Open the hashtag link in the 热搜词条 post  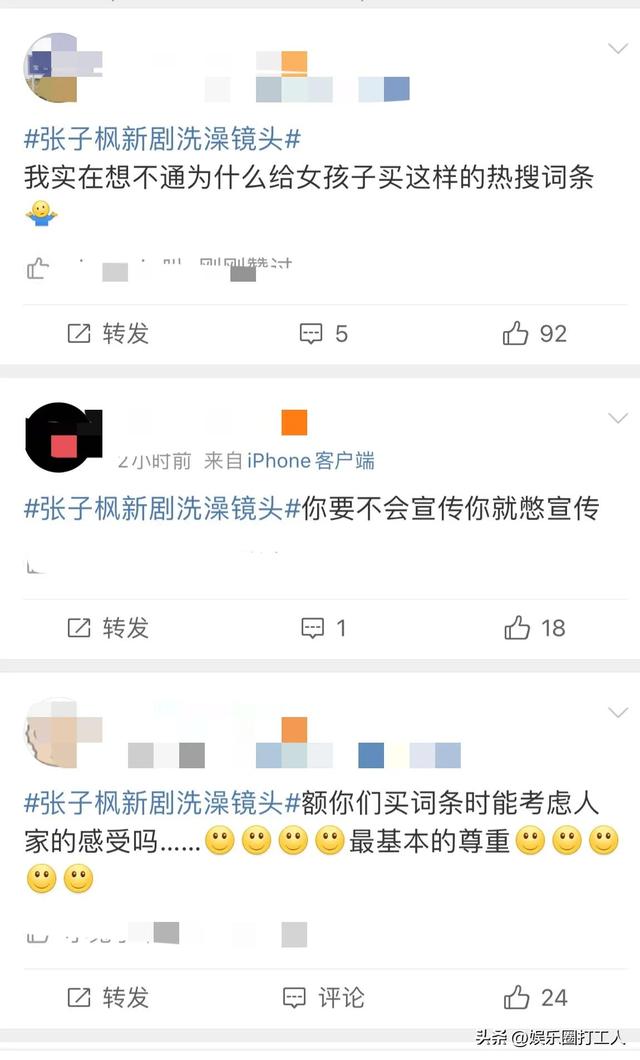coord(162,139)
